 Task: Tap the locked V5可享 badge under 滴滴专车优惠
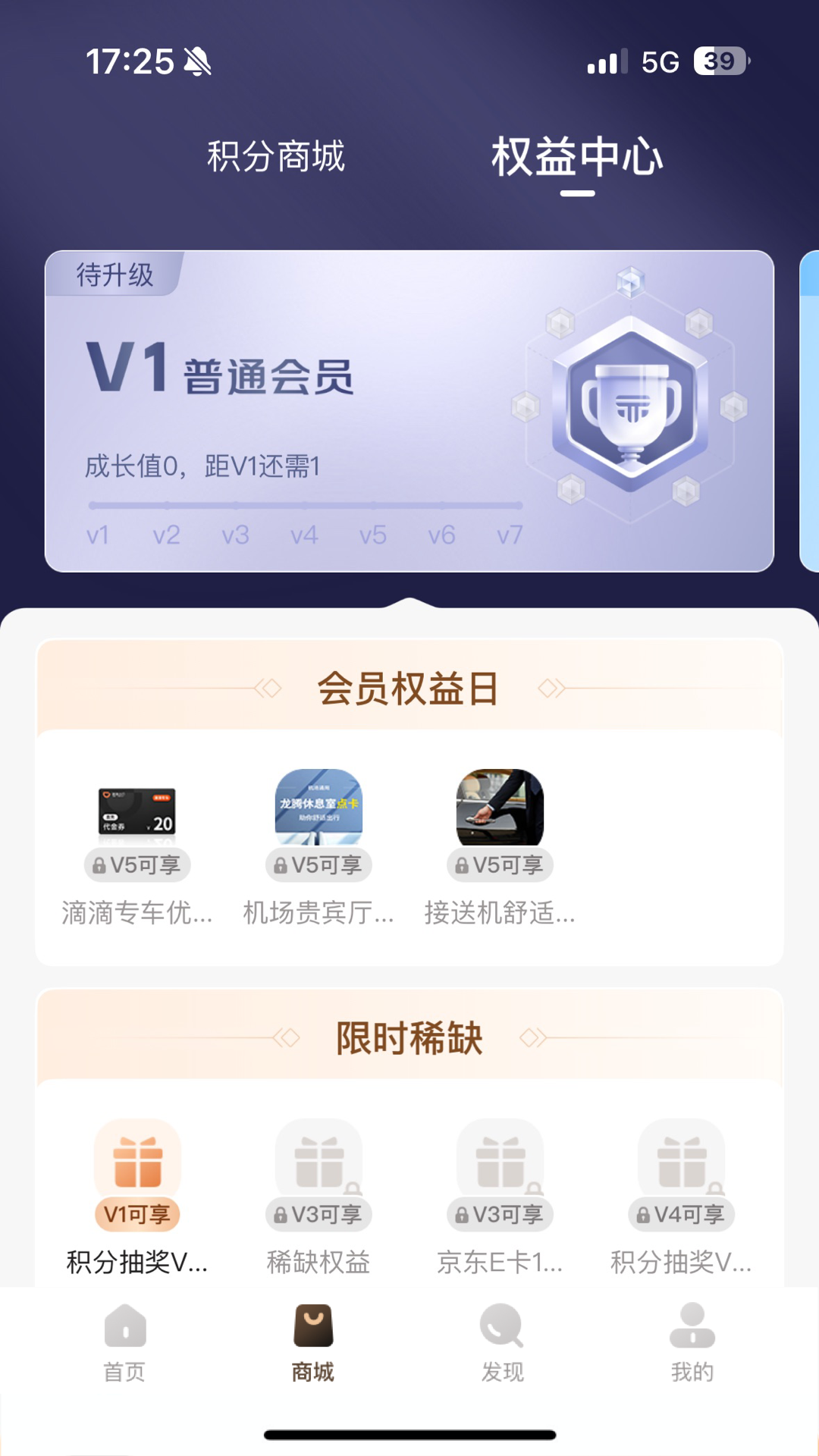point(136,865)
